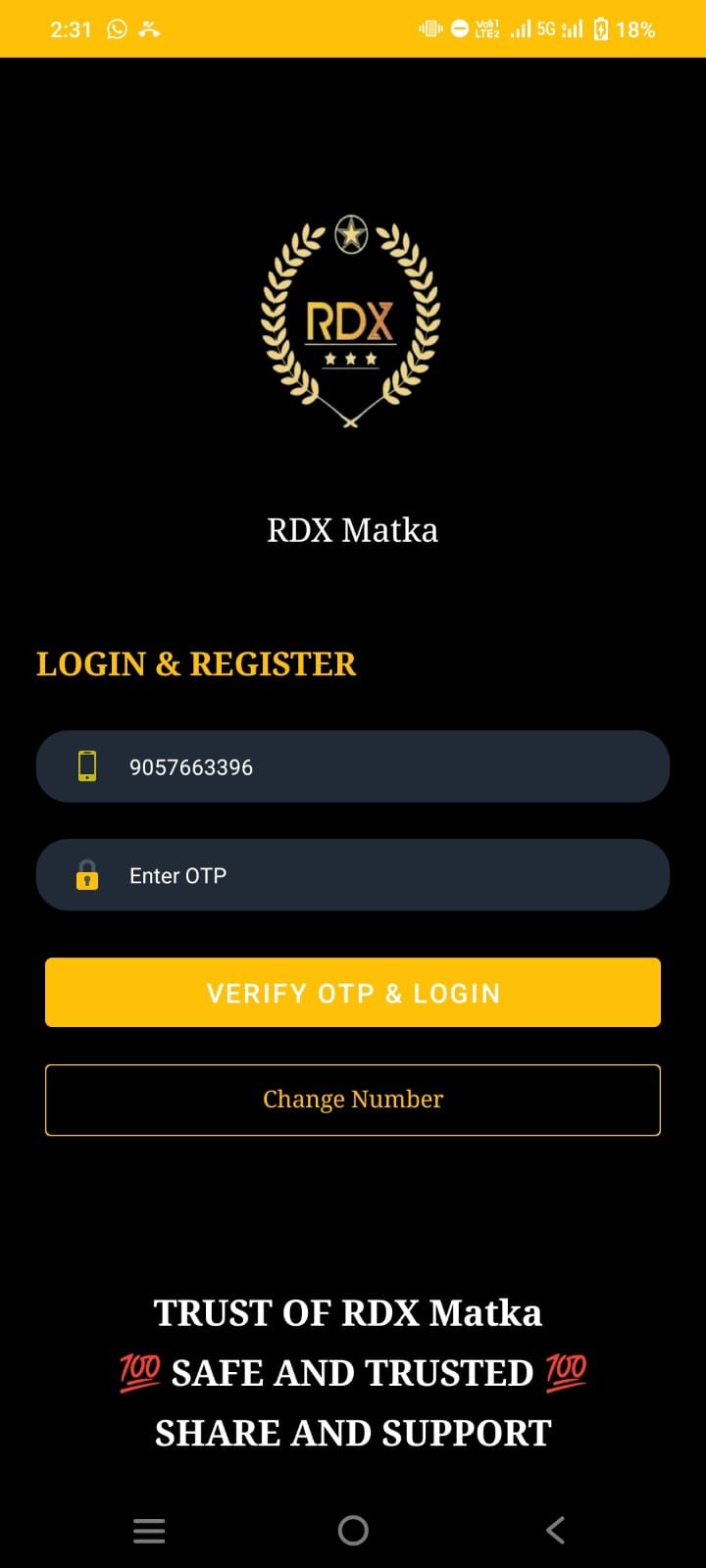Click the do-not-disturb icon in status bar
706x1568 pixels.
click(x=458, y=28)
